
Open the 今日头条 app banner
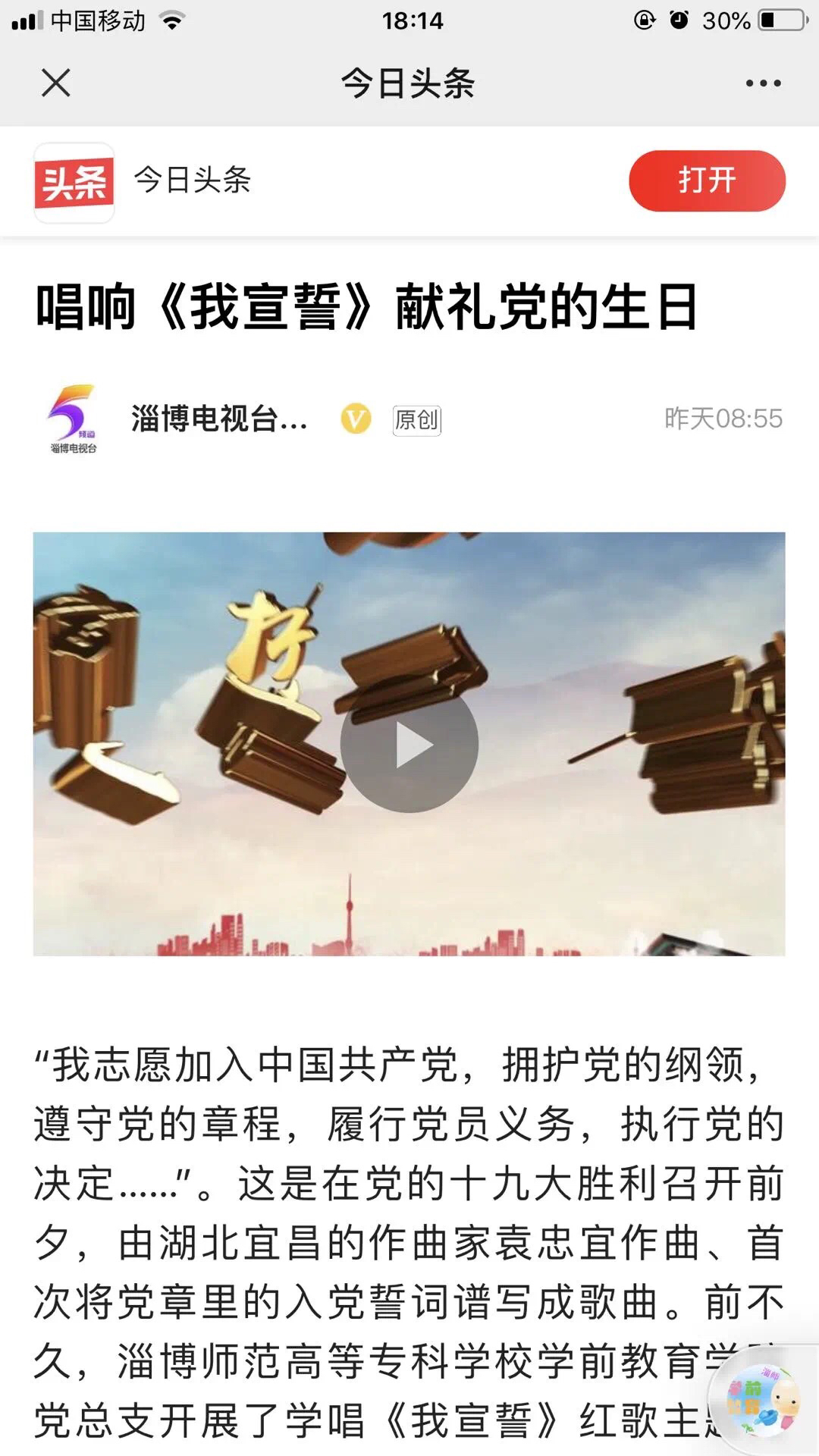[x=193, y=180]
